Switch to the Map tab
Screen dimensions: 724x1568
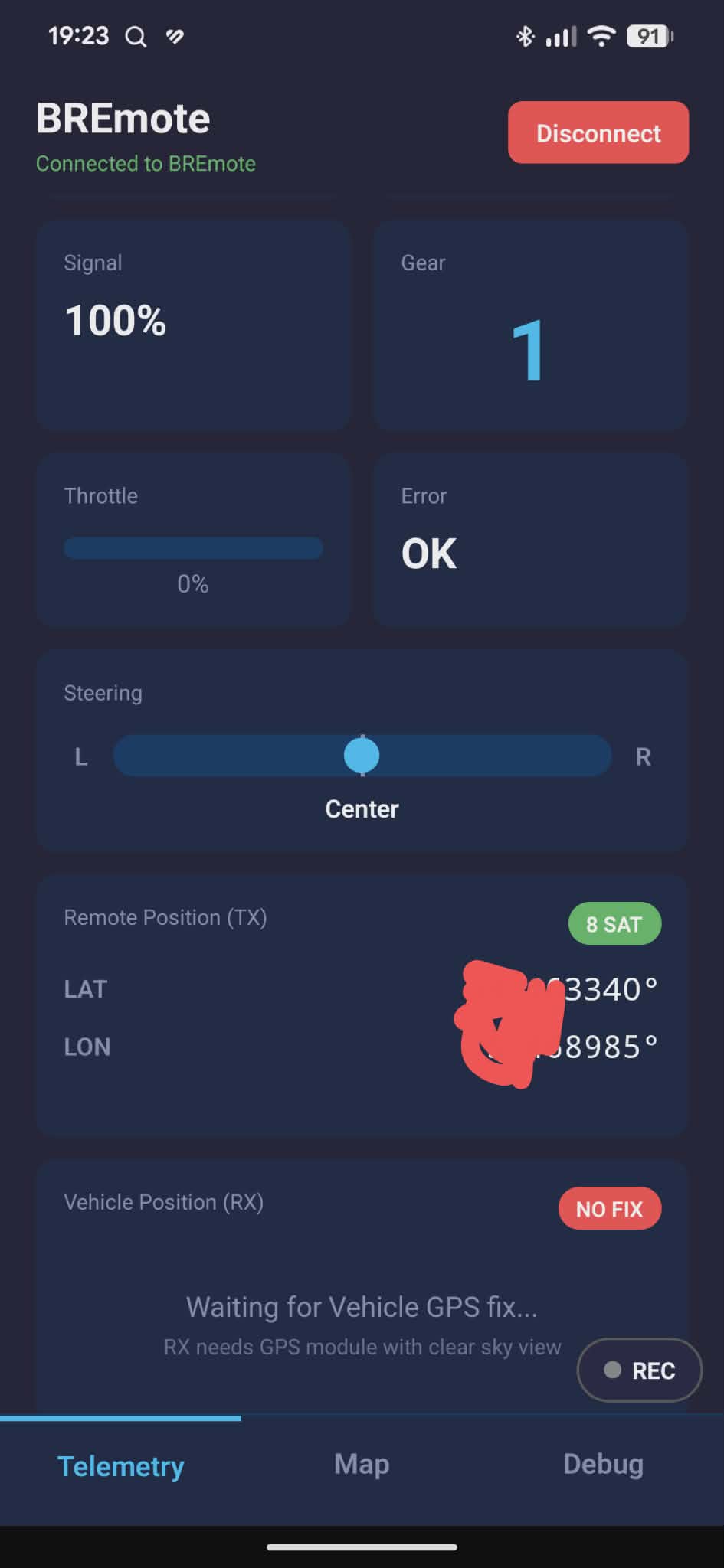(x=362, y=1464)
